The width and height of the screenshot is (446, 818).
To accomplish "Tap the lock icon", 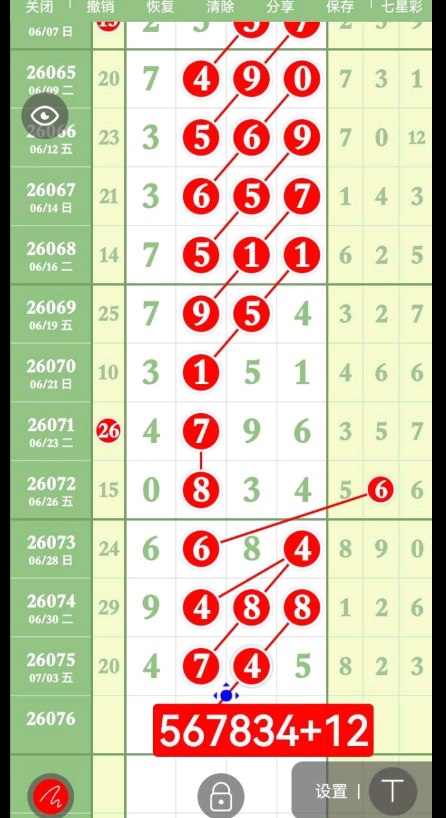I will click(221, 796).
